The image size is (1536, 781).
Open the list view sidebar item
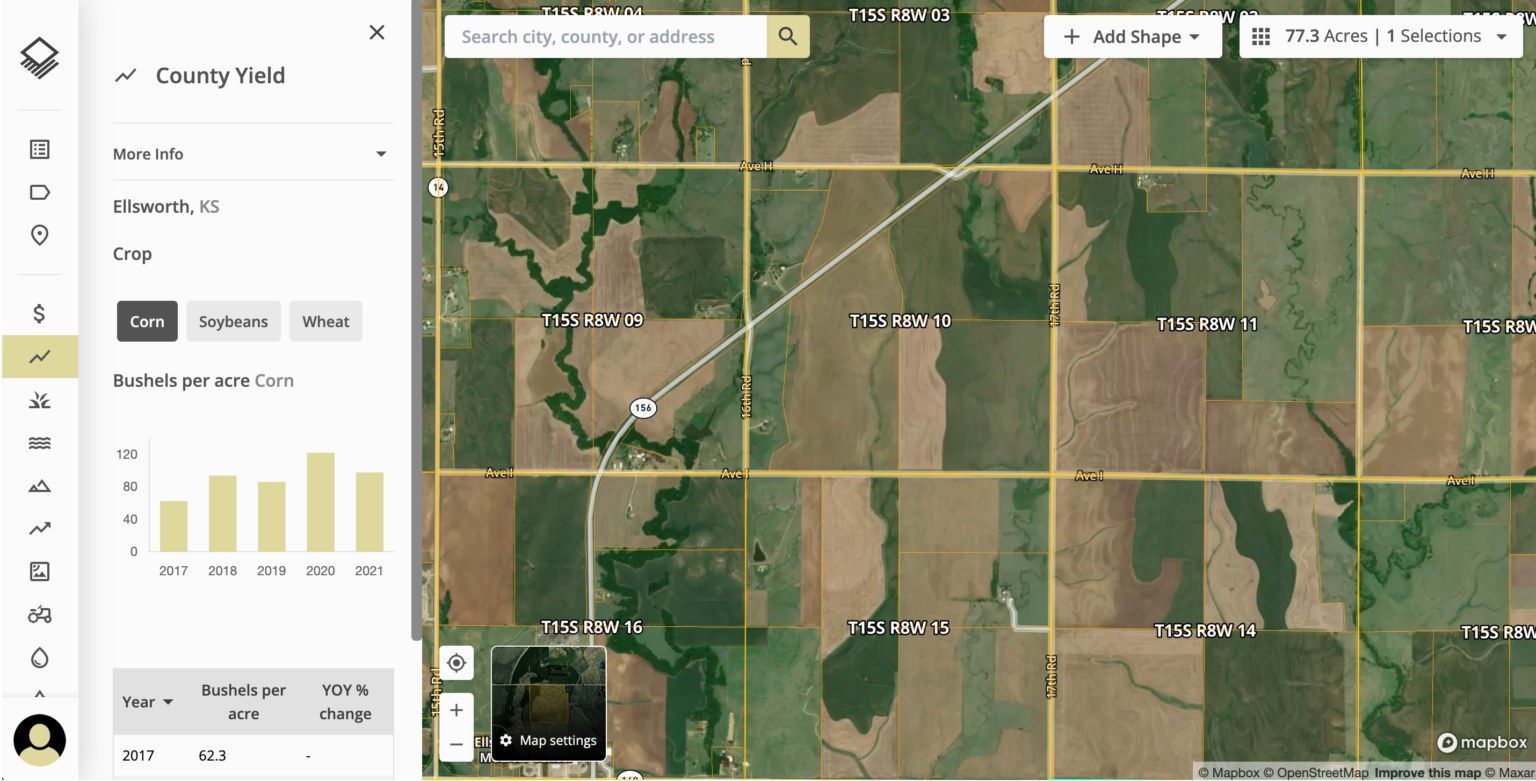pos(39,150)
